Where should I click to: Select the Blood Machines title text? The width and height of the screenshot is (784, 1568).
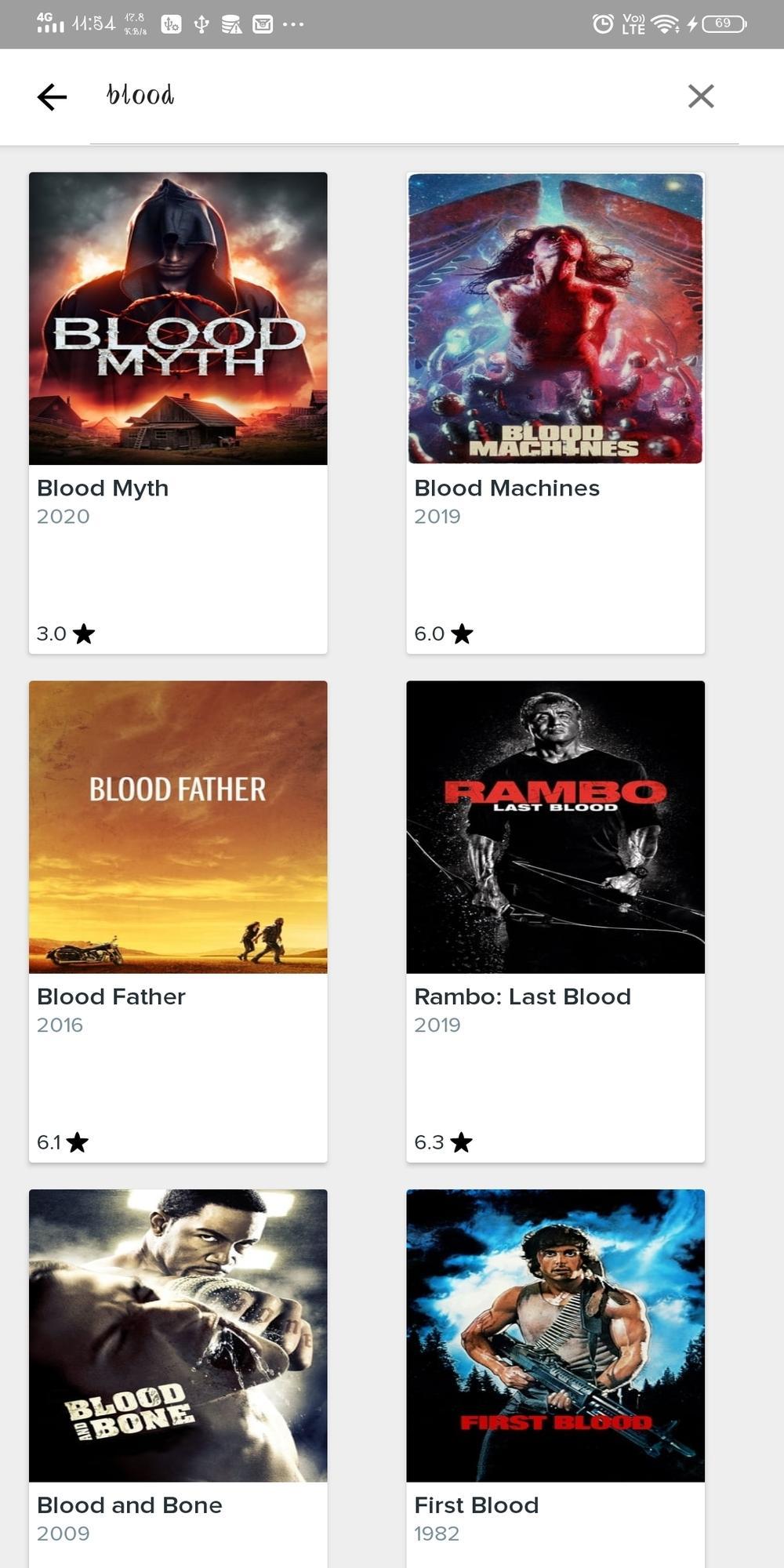(507, 487)
